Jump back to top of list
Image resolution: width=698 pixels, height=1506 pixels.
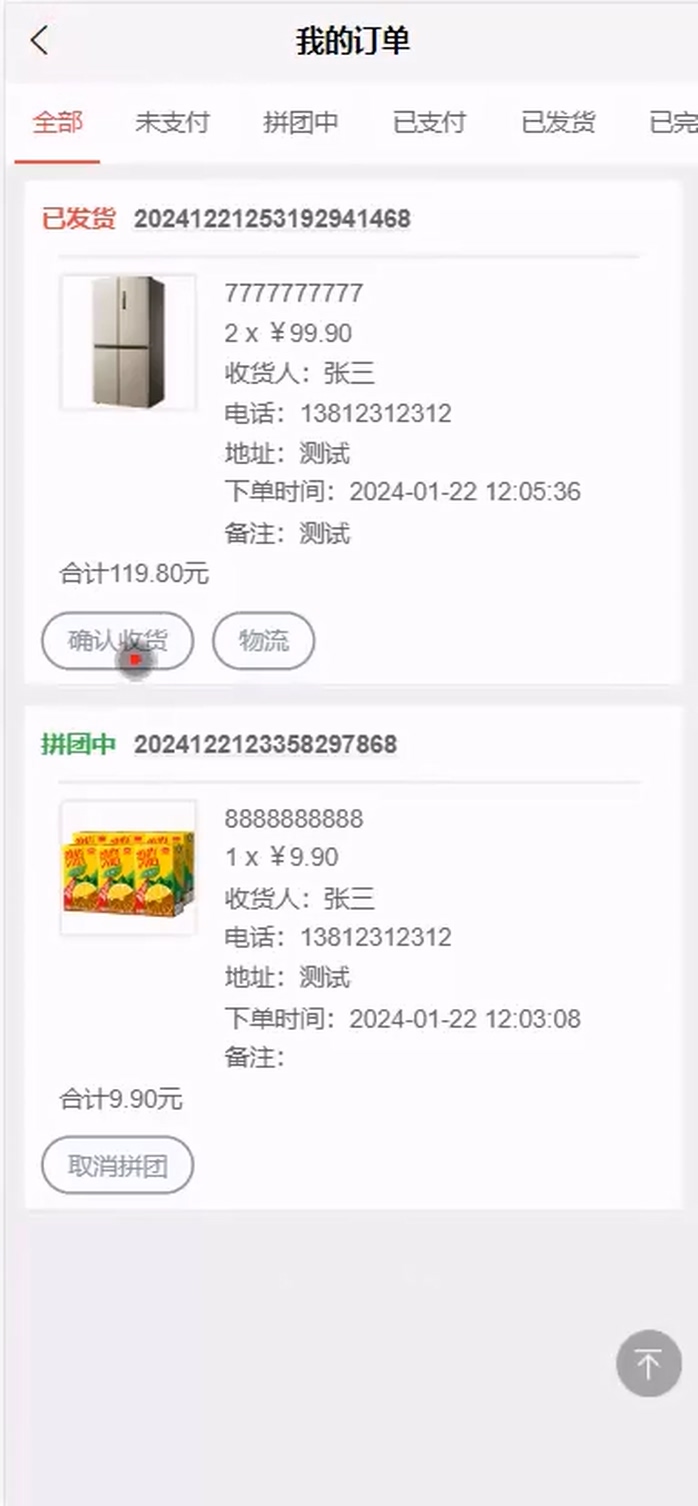(648, 1363)
